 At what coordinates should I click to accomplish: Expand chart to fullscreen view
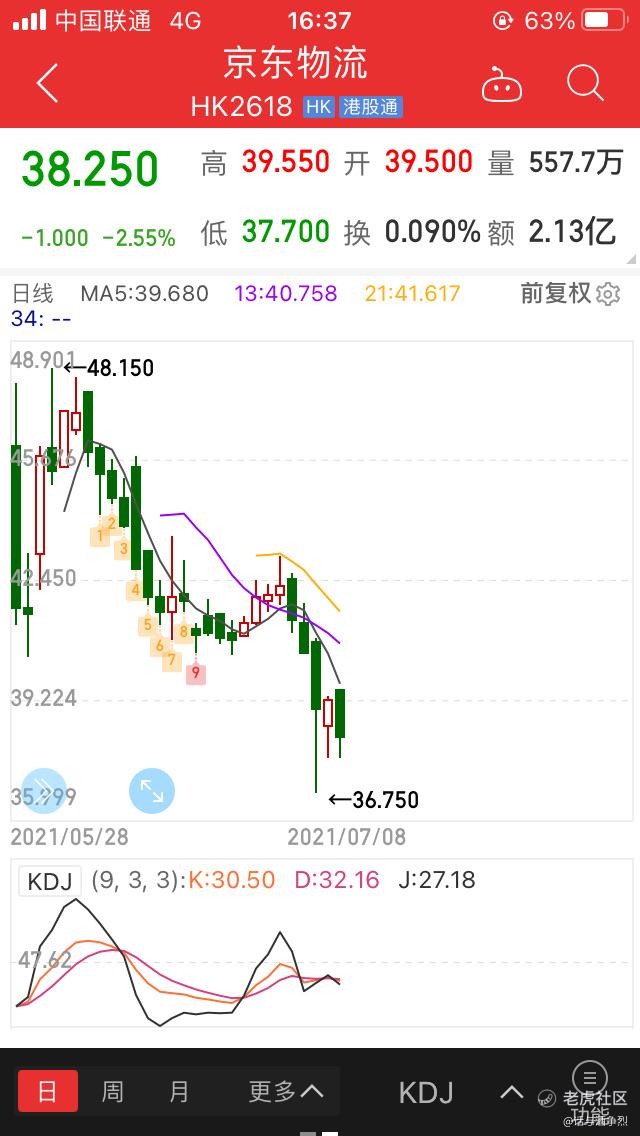pos(151,790)
